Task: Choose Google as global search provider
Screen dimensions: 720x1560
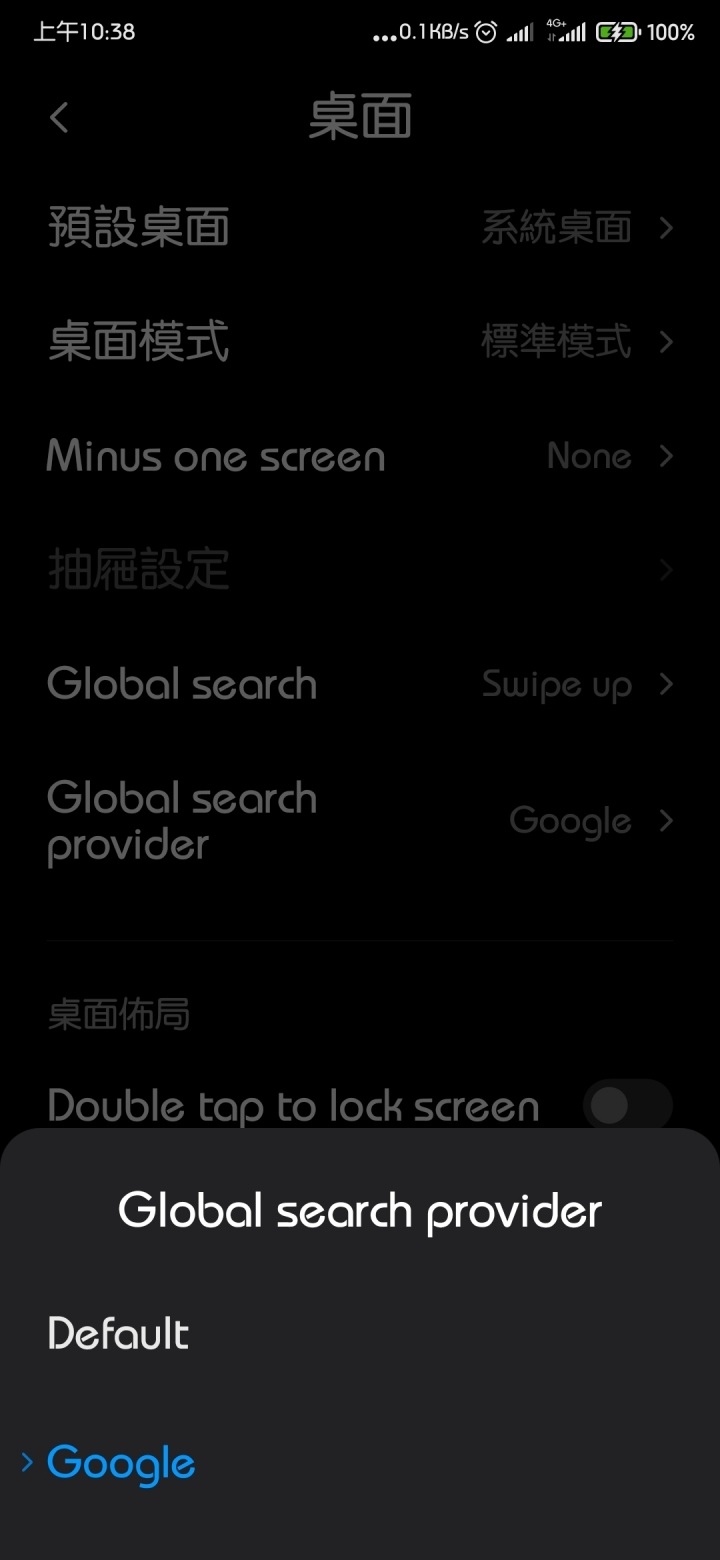Action: [121, 1463]
